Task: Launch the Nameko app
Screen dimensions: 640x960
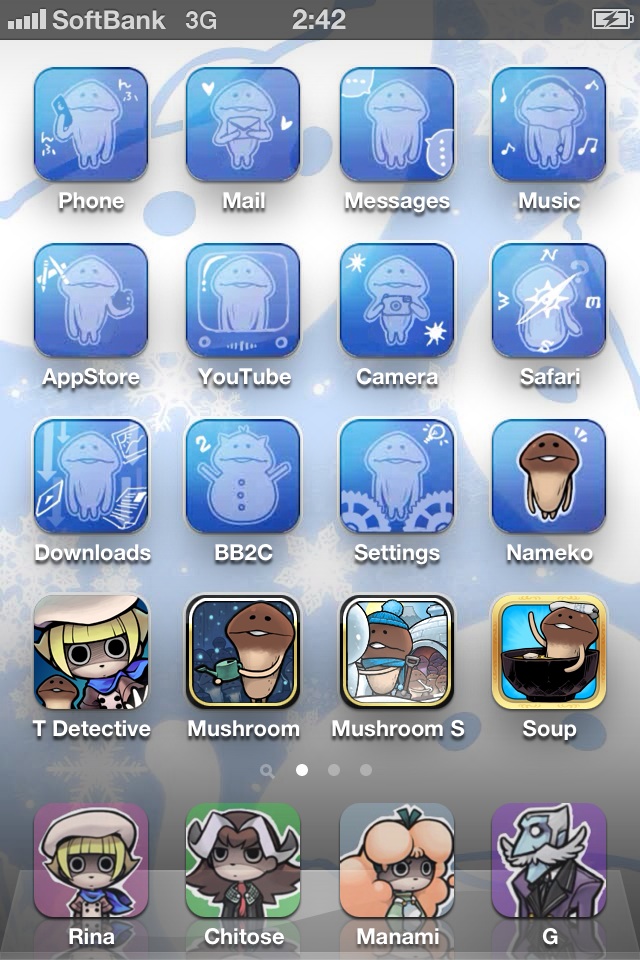Action: click(x=548, y=477)
